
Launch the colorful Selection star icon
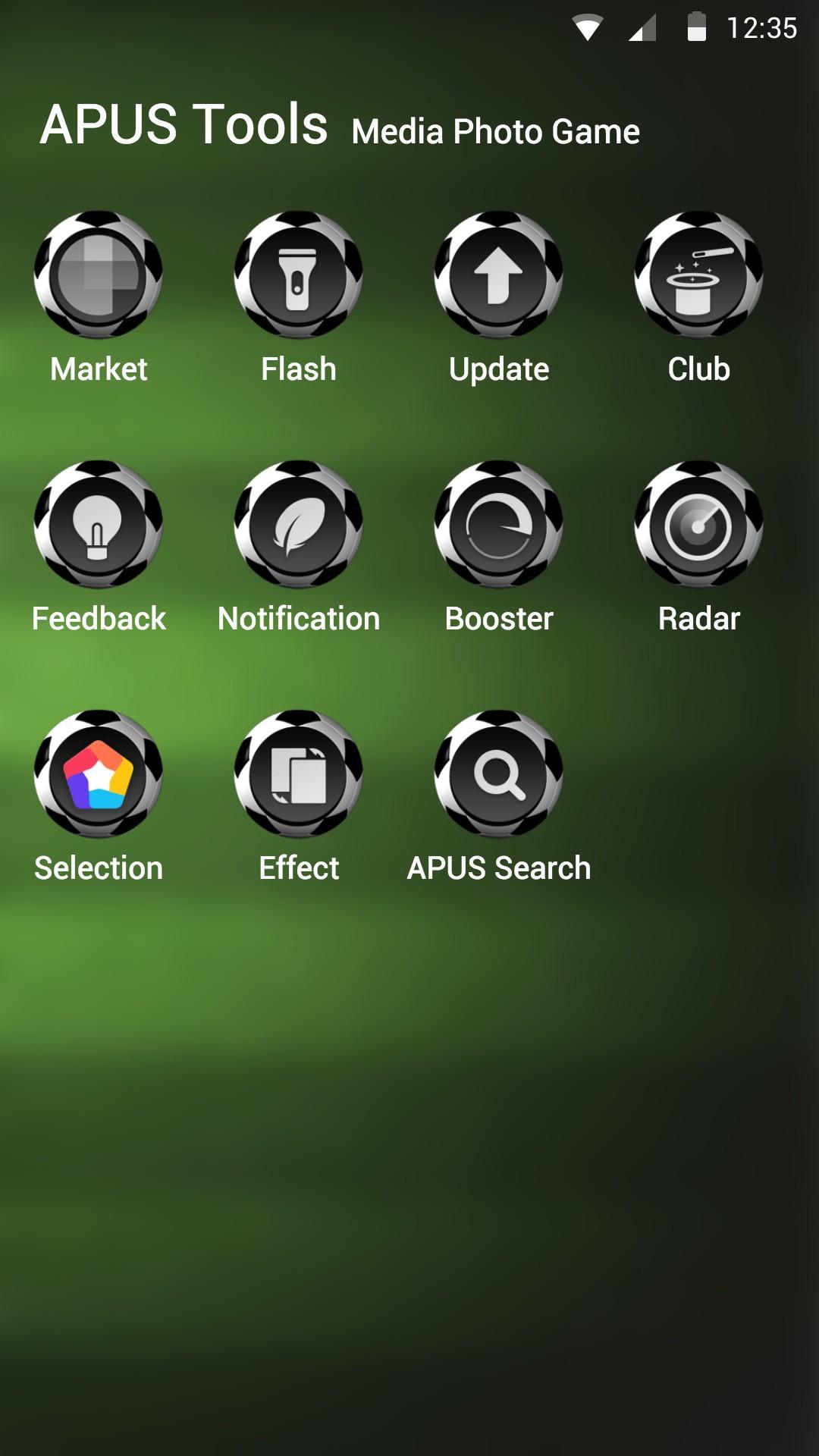[99, 775]
